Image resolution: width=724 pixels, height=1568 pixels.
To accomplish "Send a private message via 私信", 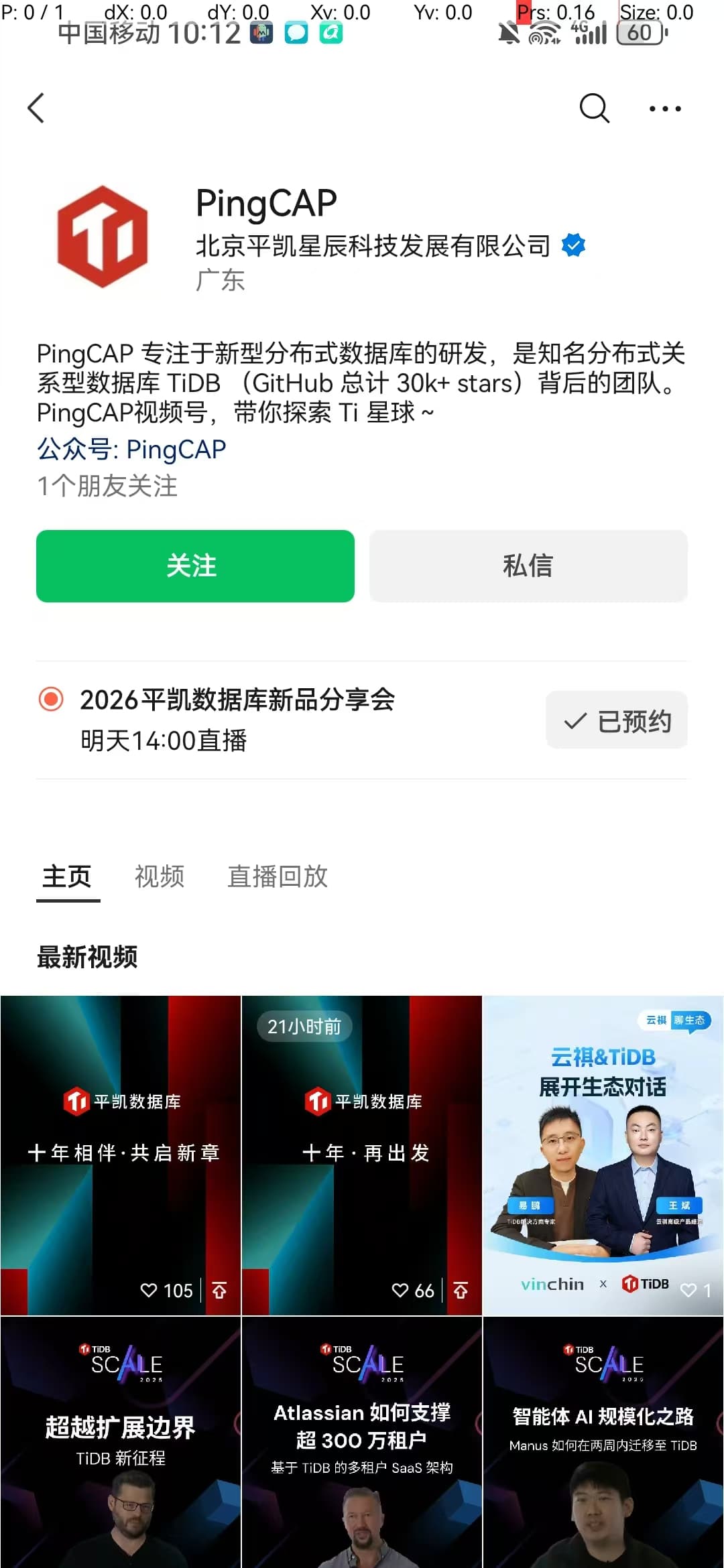I will click(528, 566).
